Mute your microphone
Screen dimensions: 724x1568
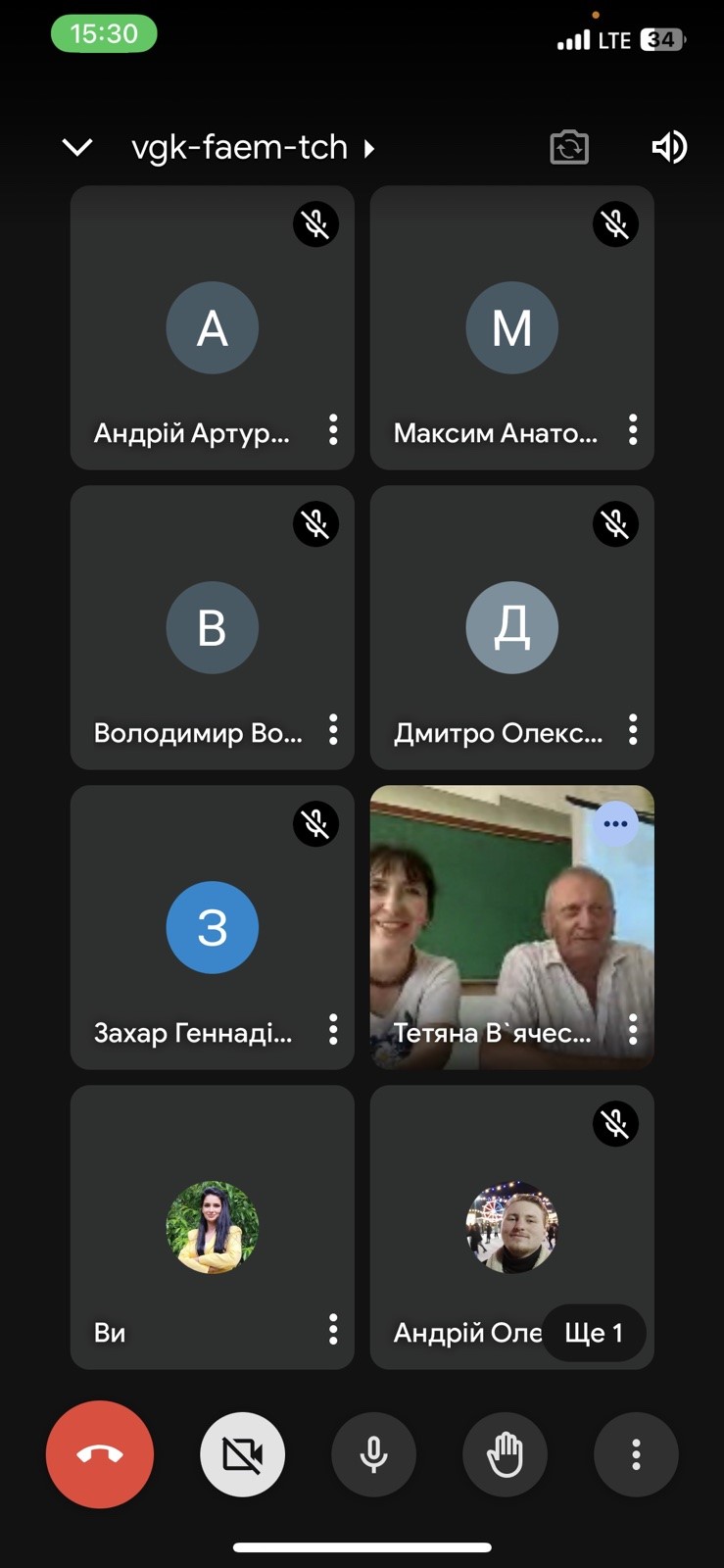tap(373, 1454)
